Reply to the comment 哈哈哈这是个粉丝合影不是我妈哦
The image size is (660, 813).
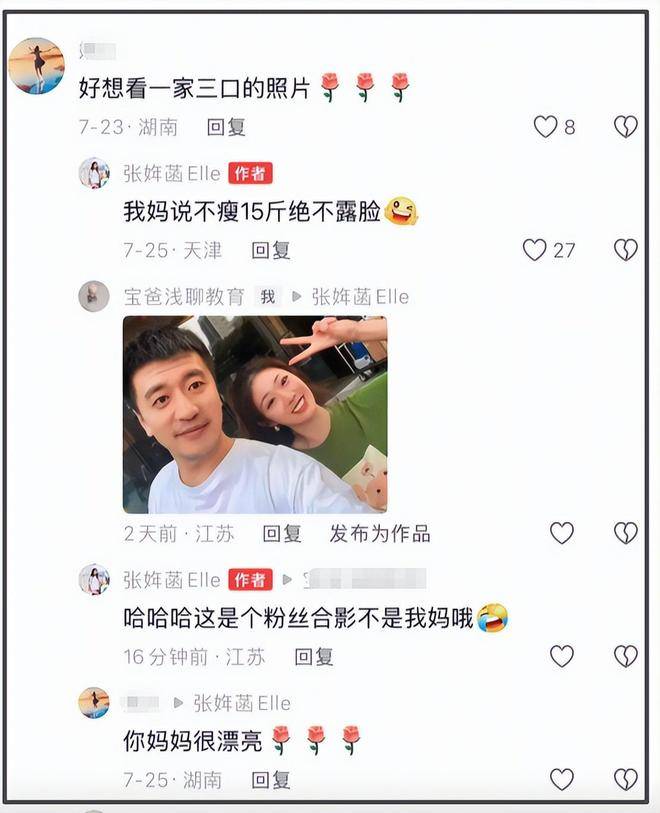pyautogui.click(x=313, y=657)
